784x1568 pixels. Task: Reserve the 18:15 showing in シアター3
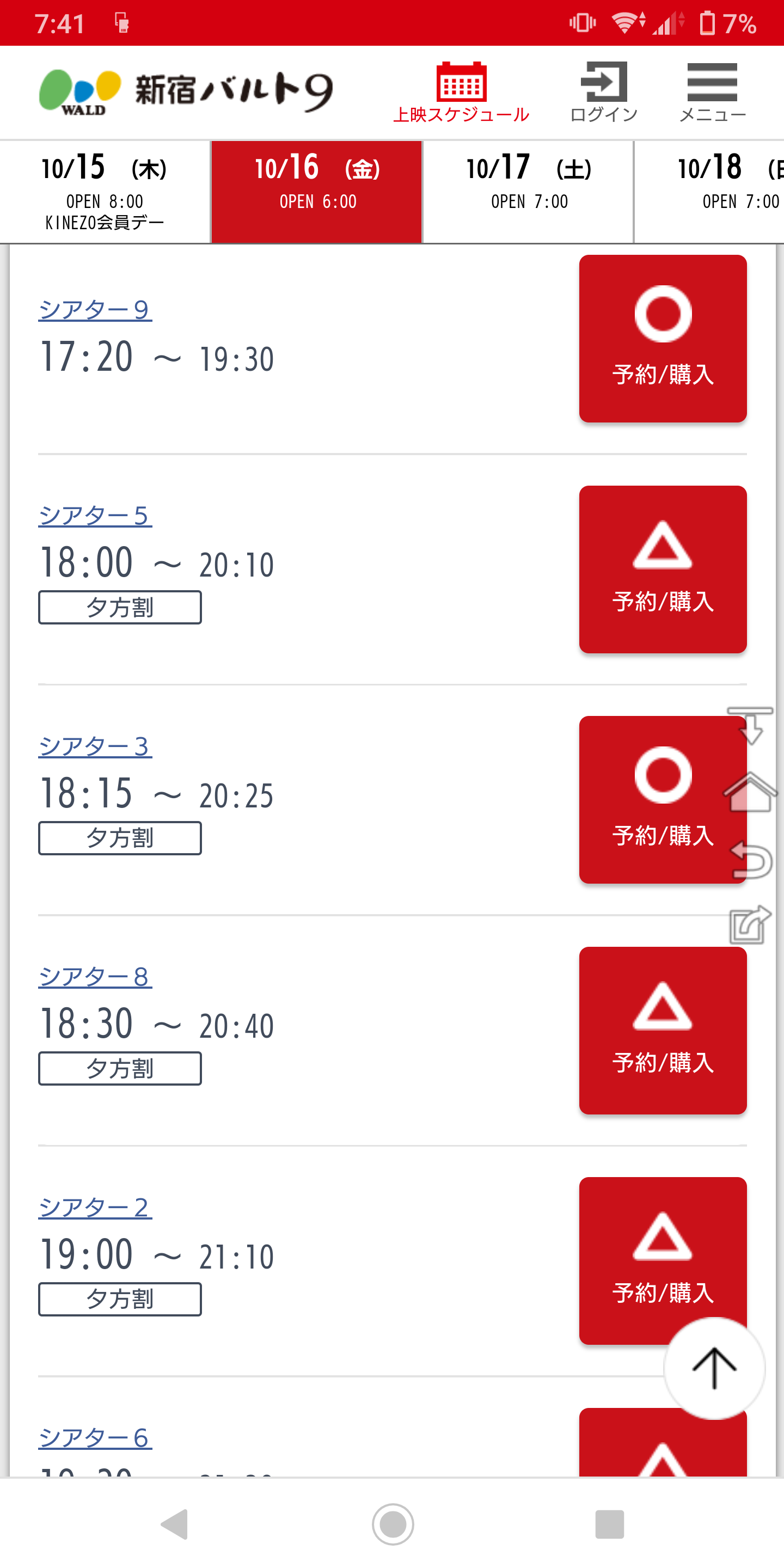point(651,799)
